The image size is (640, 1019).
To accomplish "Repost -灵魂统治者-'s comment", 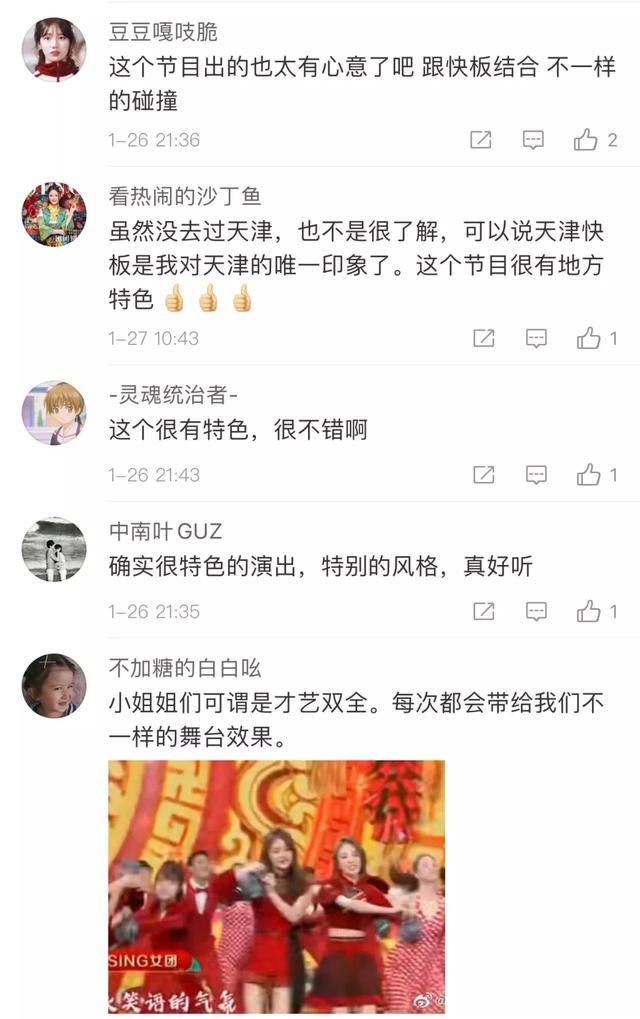I will coord(483,474).
